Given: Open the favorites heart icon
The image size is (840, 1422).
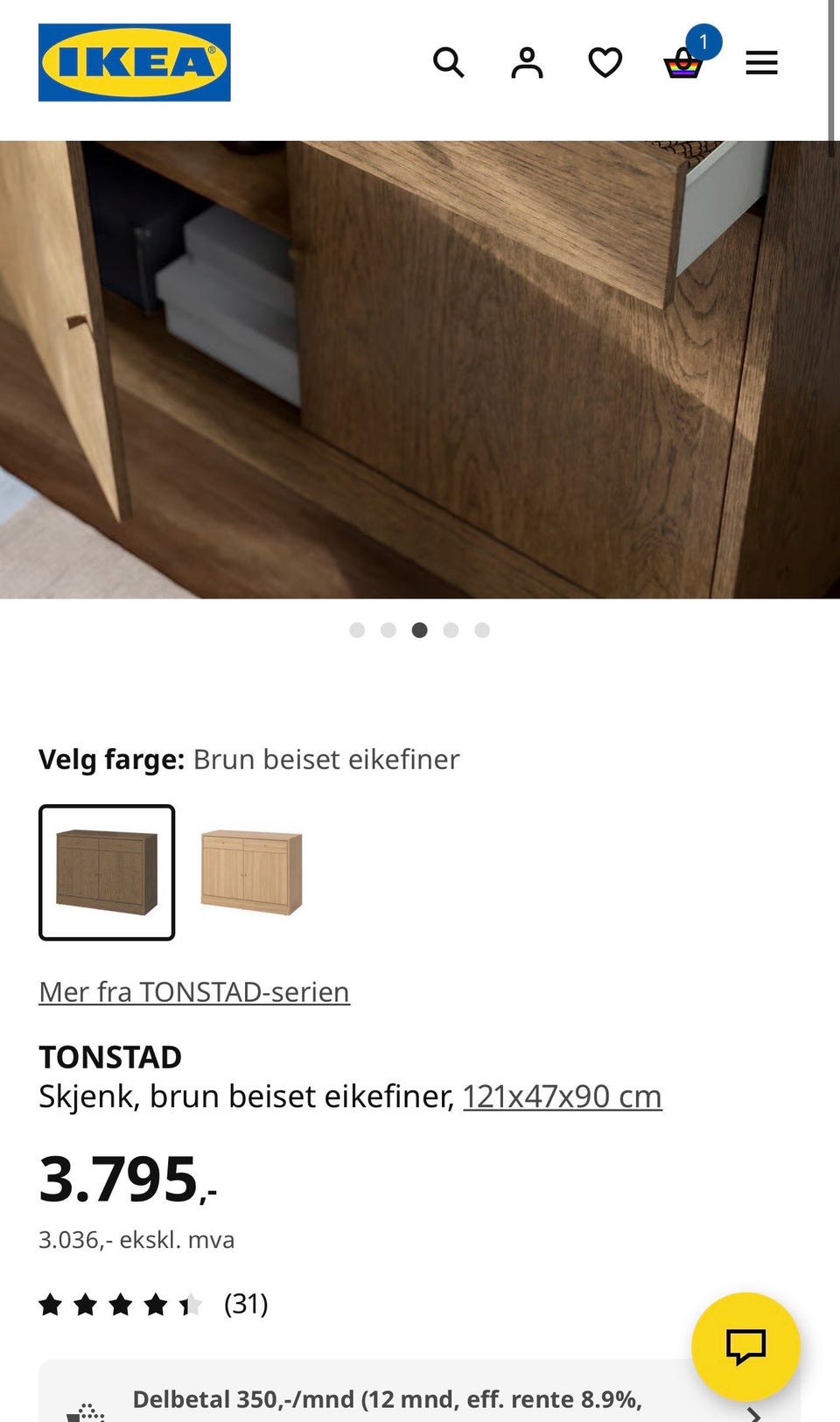Looking at the screenshot, I should point(605,62).
